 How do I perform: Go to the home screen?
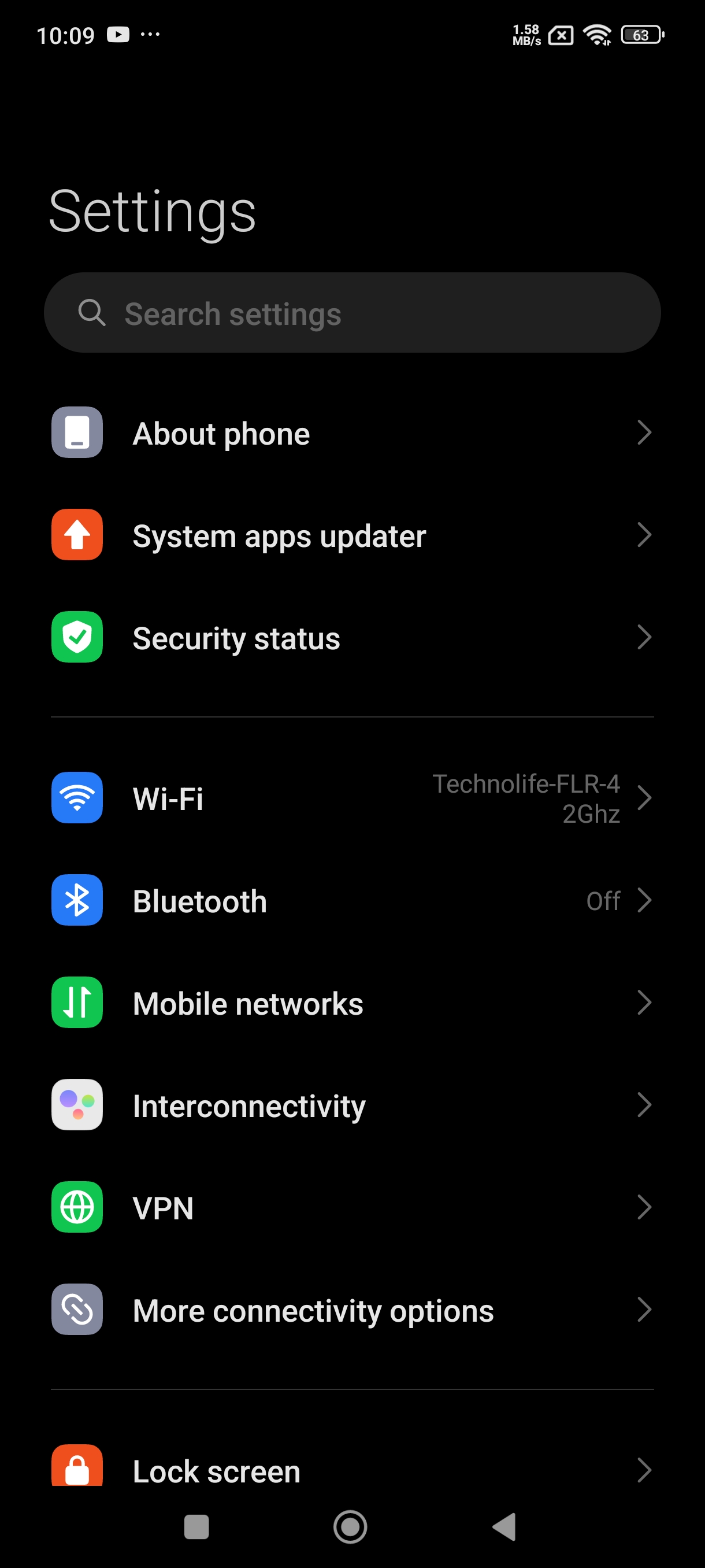click(350, 1526)
